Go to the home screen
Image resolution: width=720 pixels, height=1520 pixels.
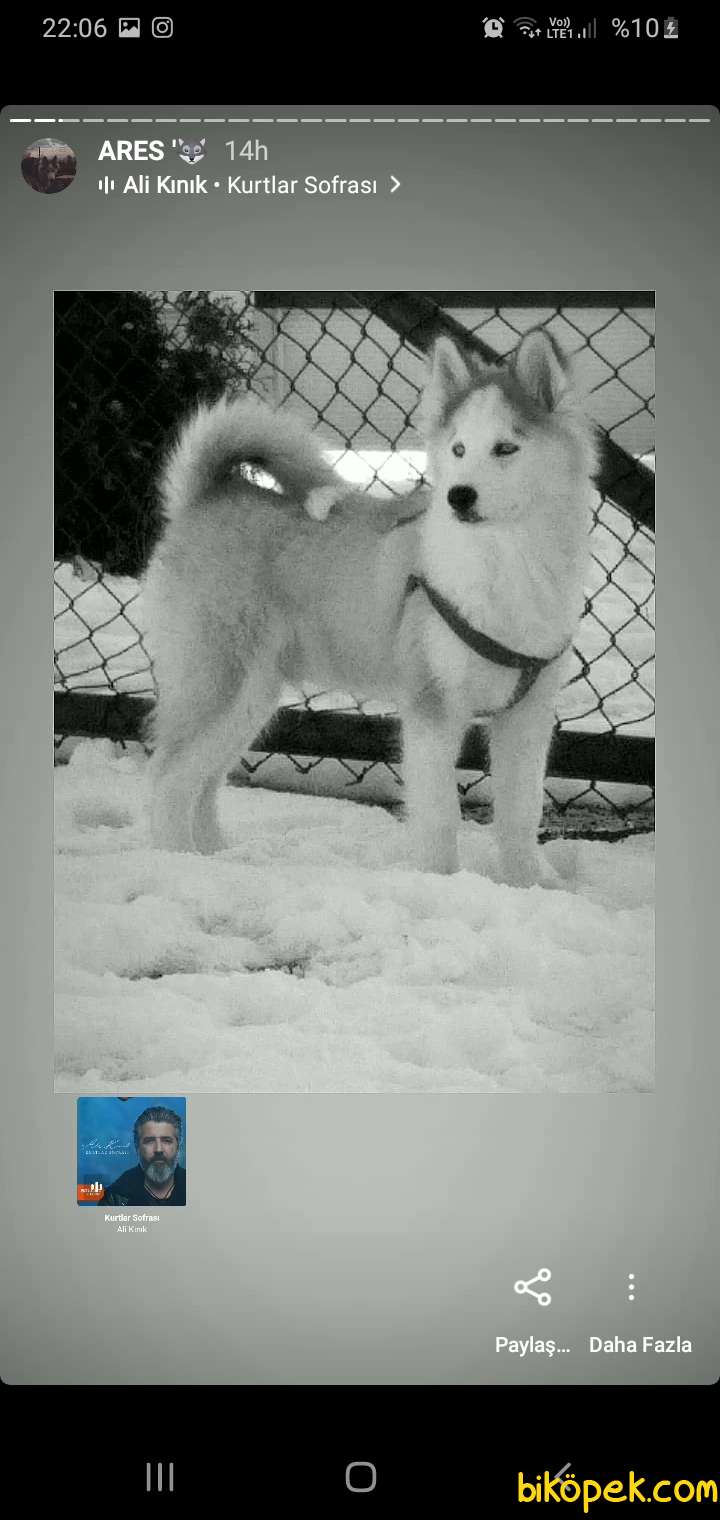pos(360,1476)
